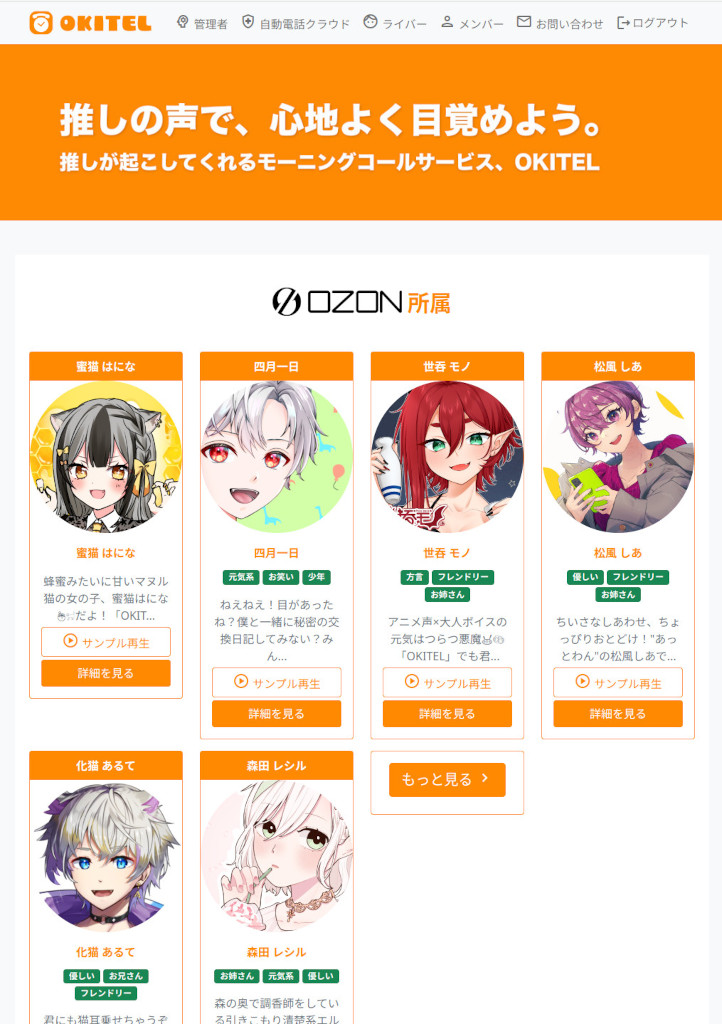See details for 世呑 モノ
This screenshot has height=1024, width=722.
tap(447, 714)
